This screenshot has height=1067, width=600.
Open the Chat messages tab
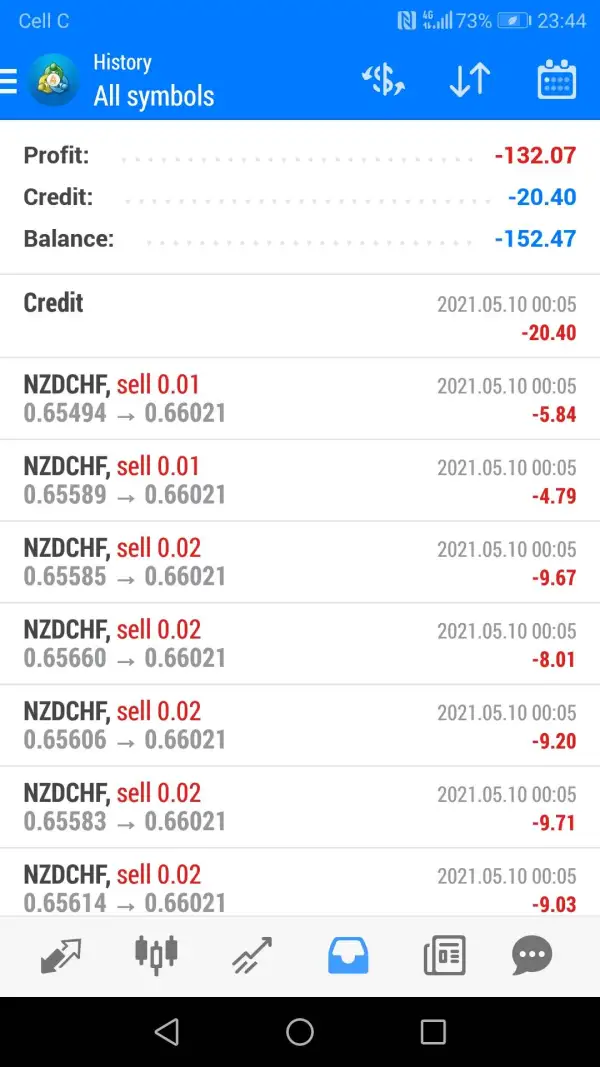(531, 956)
